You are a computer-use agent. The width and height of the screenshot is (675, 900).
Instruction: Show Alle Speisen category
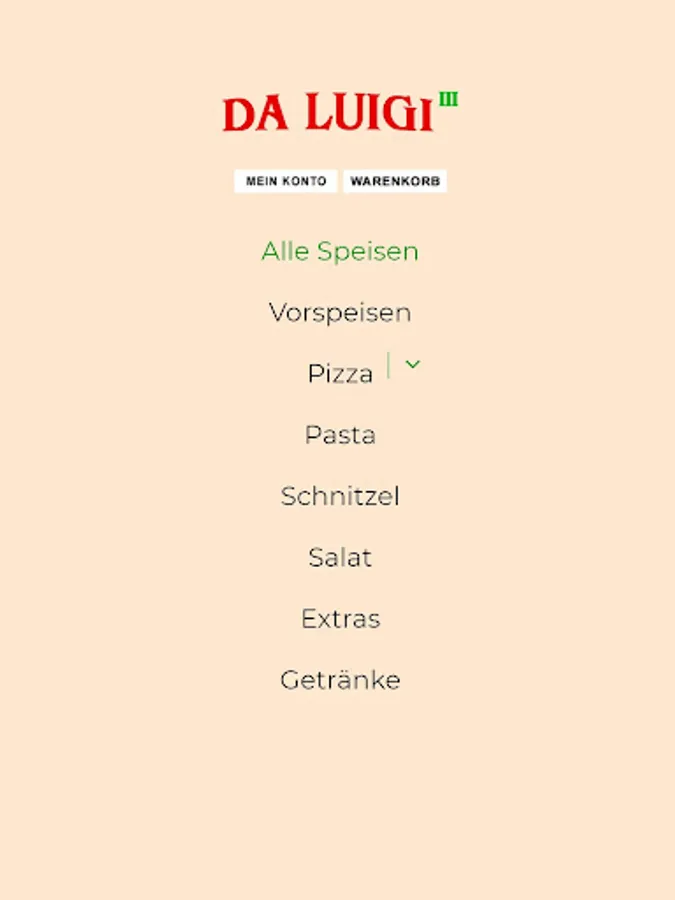click(340, 251)
